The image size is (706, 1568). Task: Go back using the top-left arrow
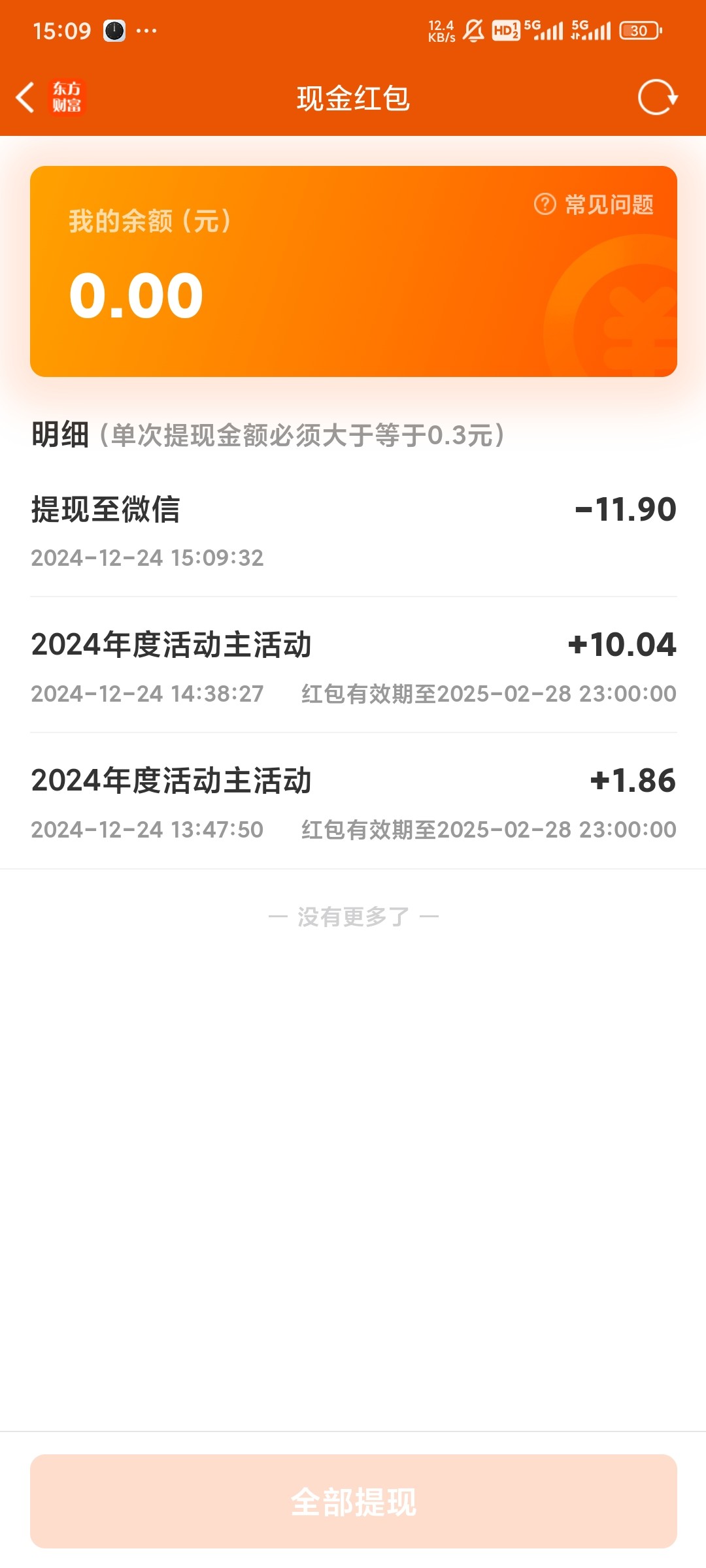(25, 98)
